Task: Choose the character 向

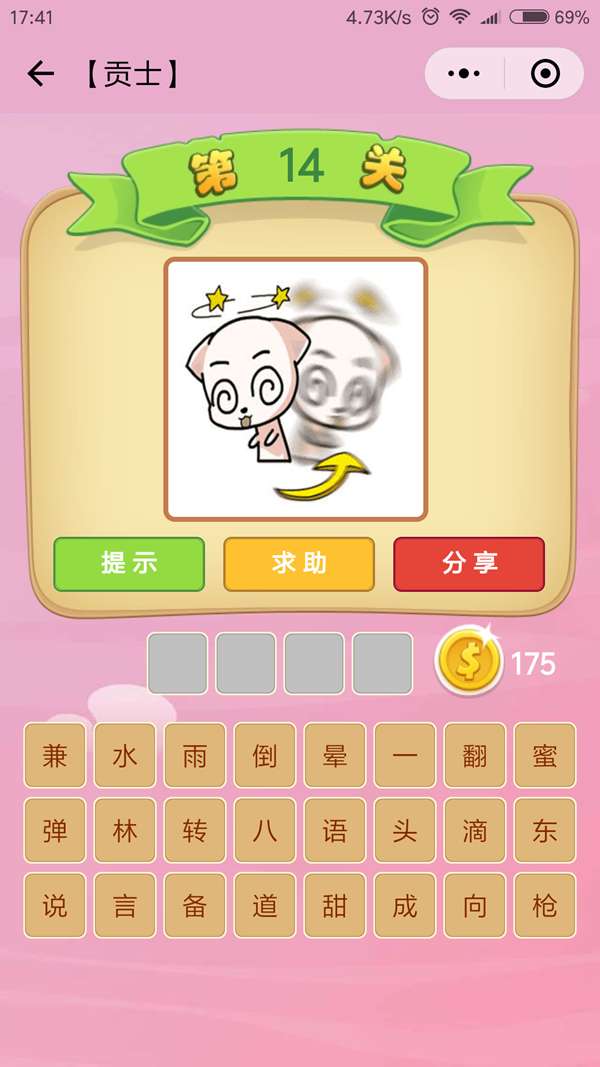Action: coord(475,906)
